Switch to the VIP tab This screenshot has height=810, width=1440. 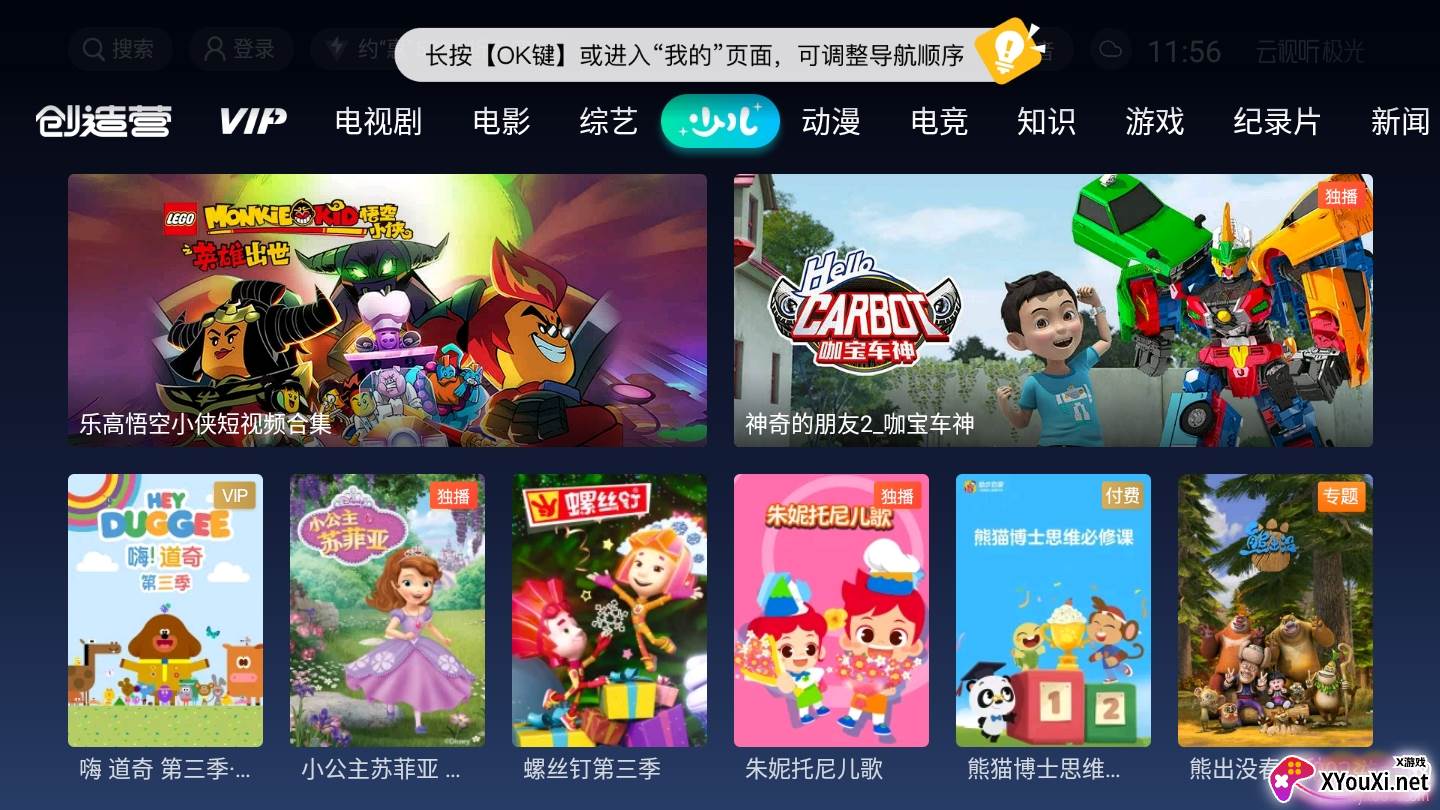pyautogui.click(x=252, y=122)
